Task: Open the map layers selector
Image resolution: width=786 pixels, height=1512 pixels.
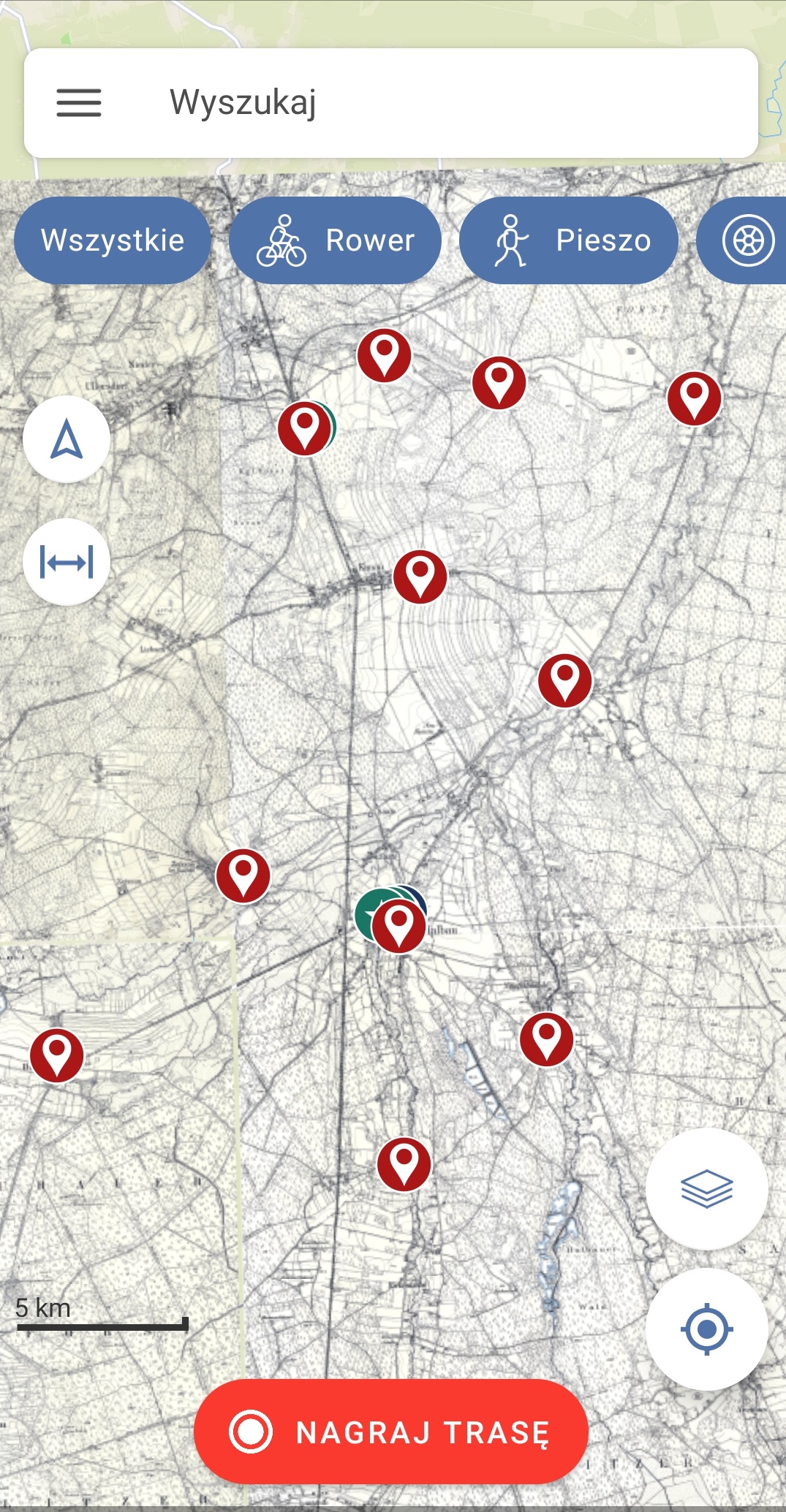Action: pos(706,1189)
